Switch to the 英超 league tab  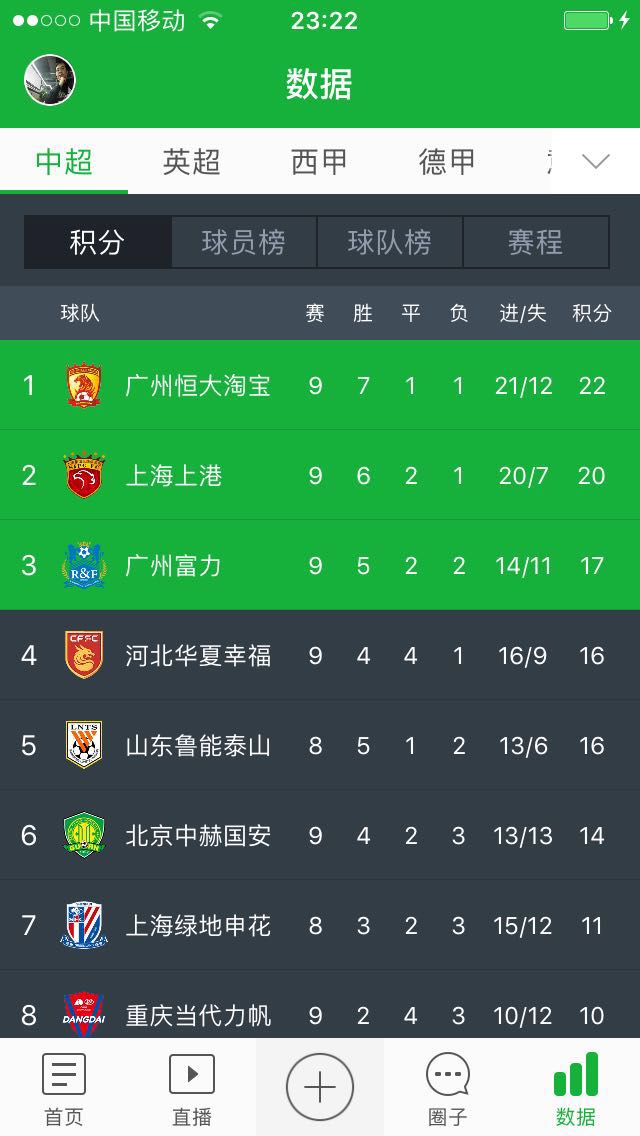click(191, 162)
